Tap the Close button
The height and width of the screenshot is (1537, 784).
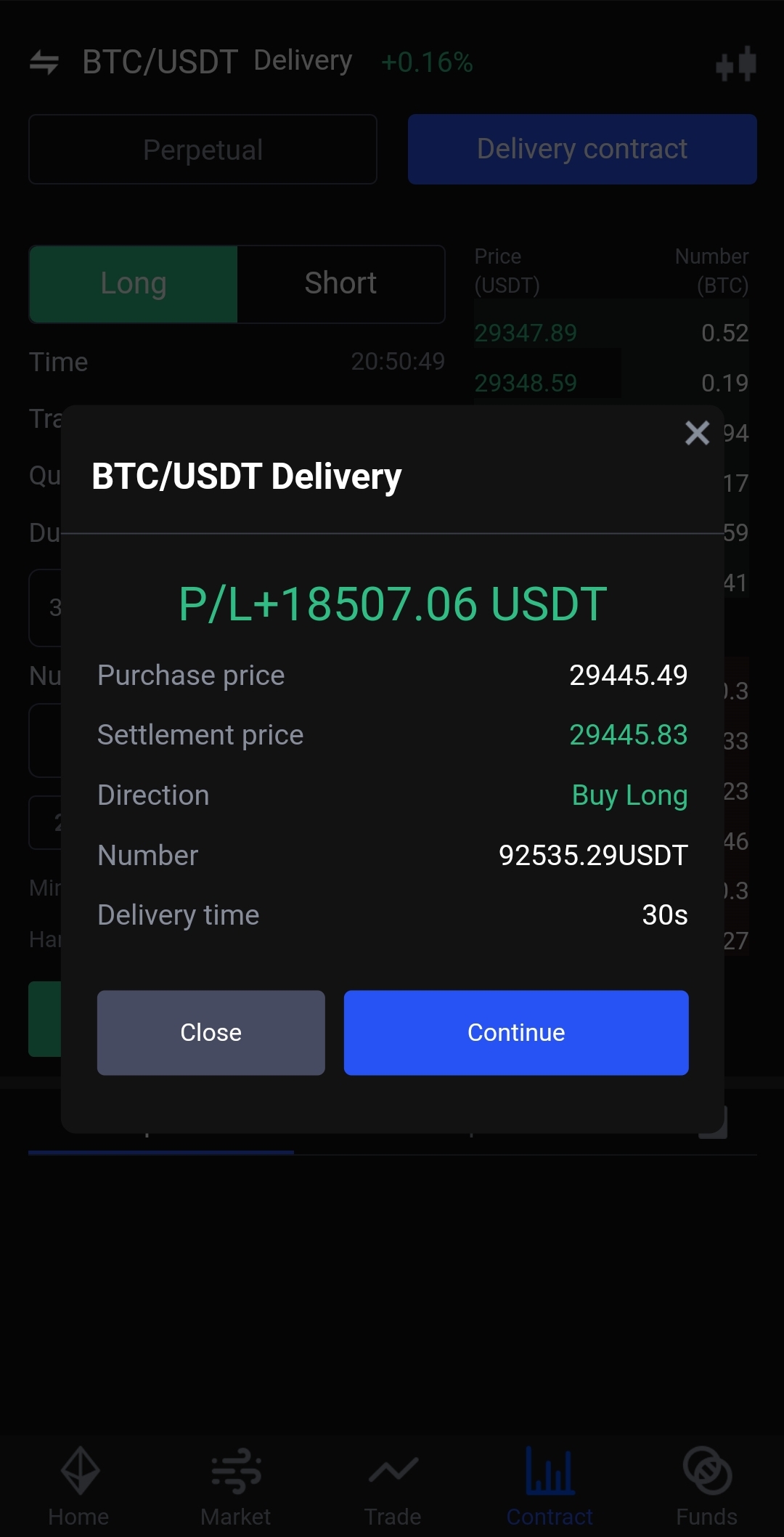211,1032
